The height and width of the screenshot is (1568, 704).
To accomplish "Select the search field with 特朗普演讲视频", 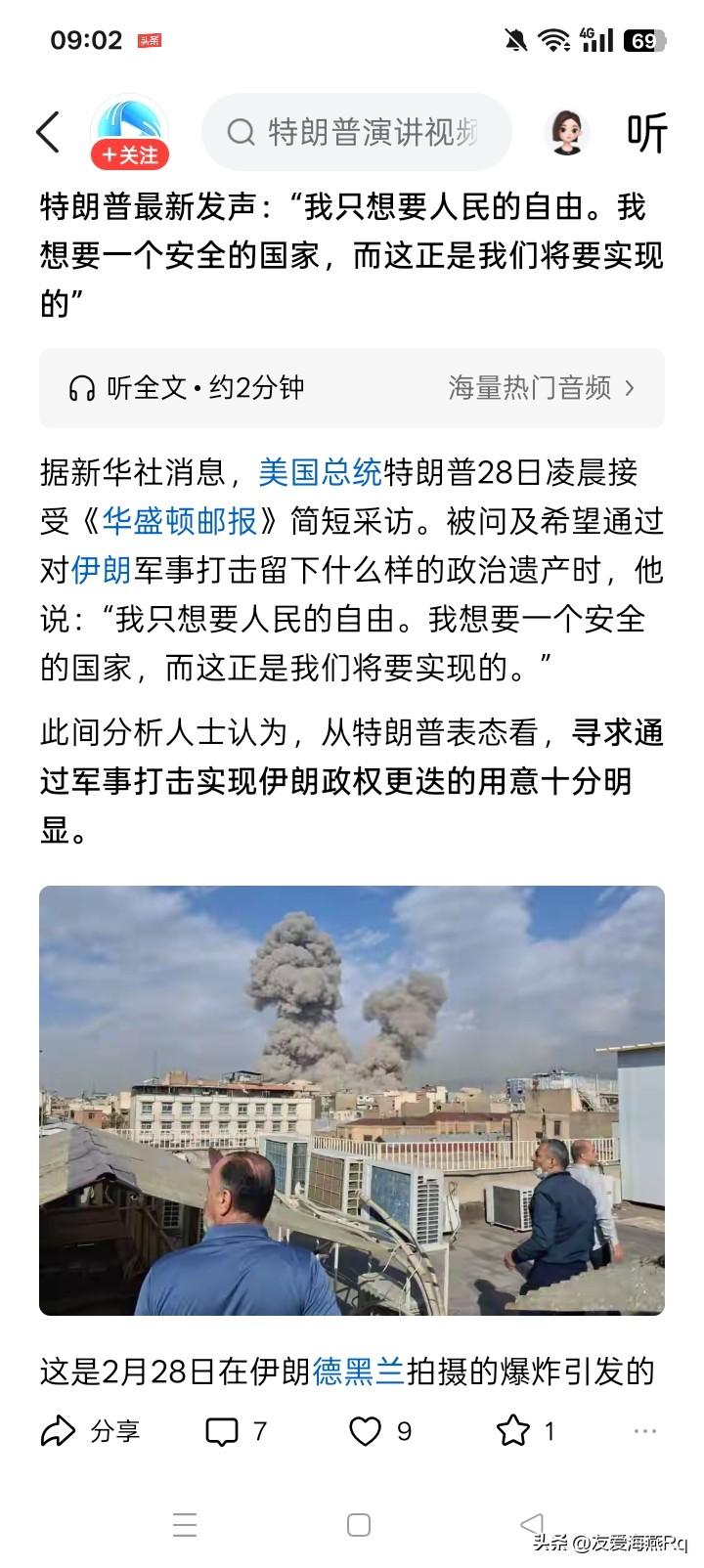I will (362, 130).
